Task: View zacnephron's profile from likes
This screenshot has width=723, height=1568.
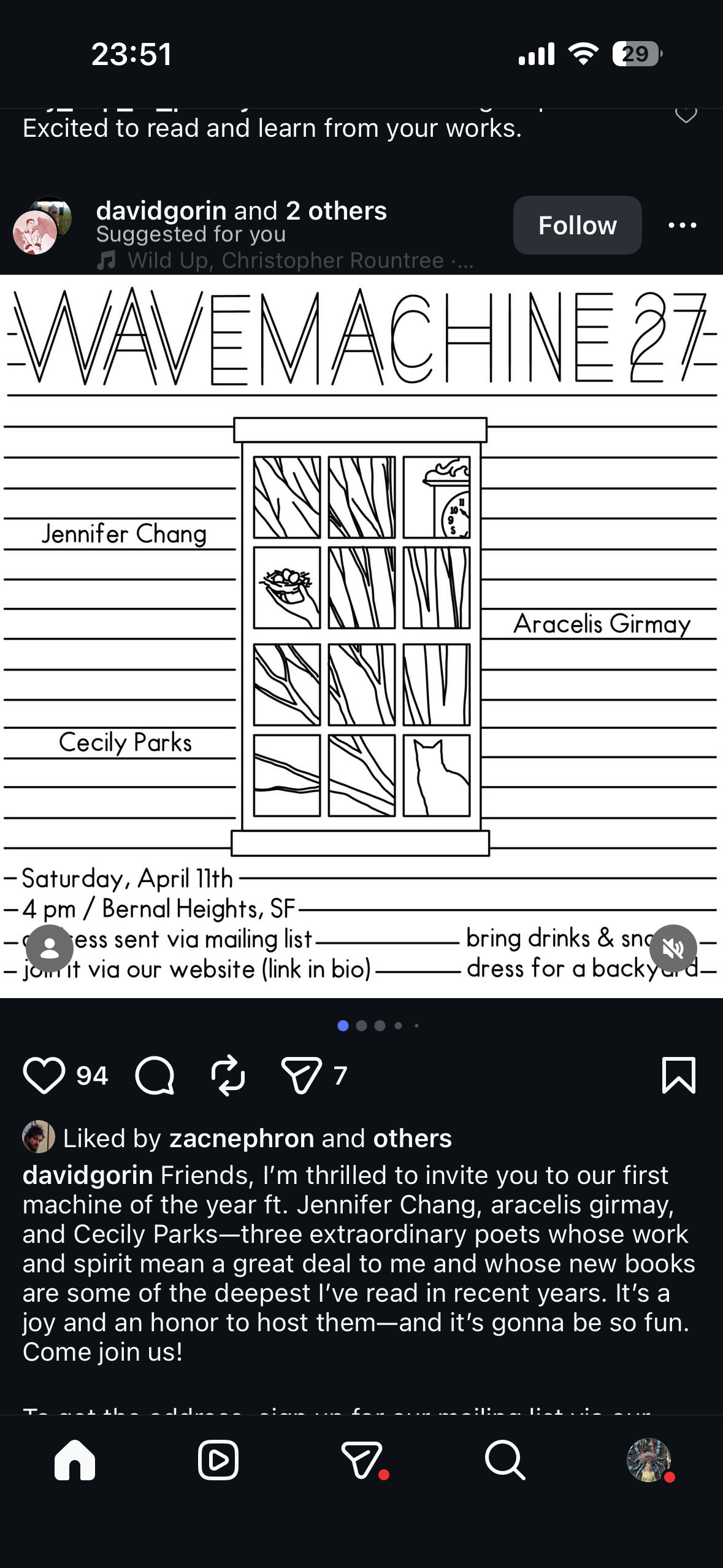Action: tap(242, 1138)
